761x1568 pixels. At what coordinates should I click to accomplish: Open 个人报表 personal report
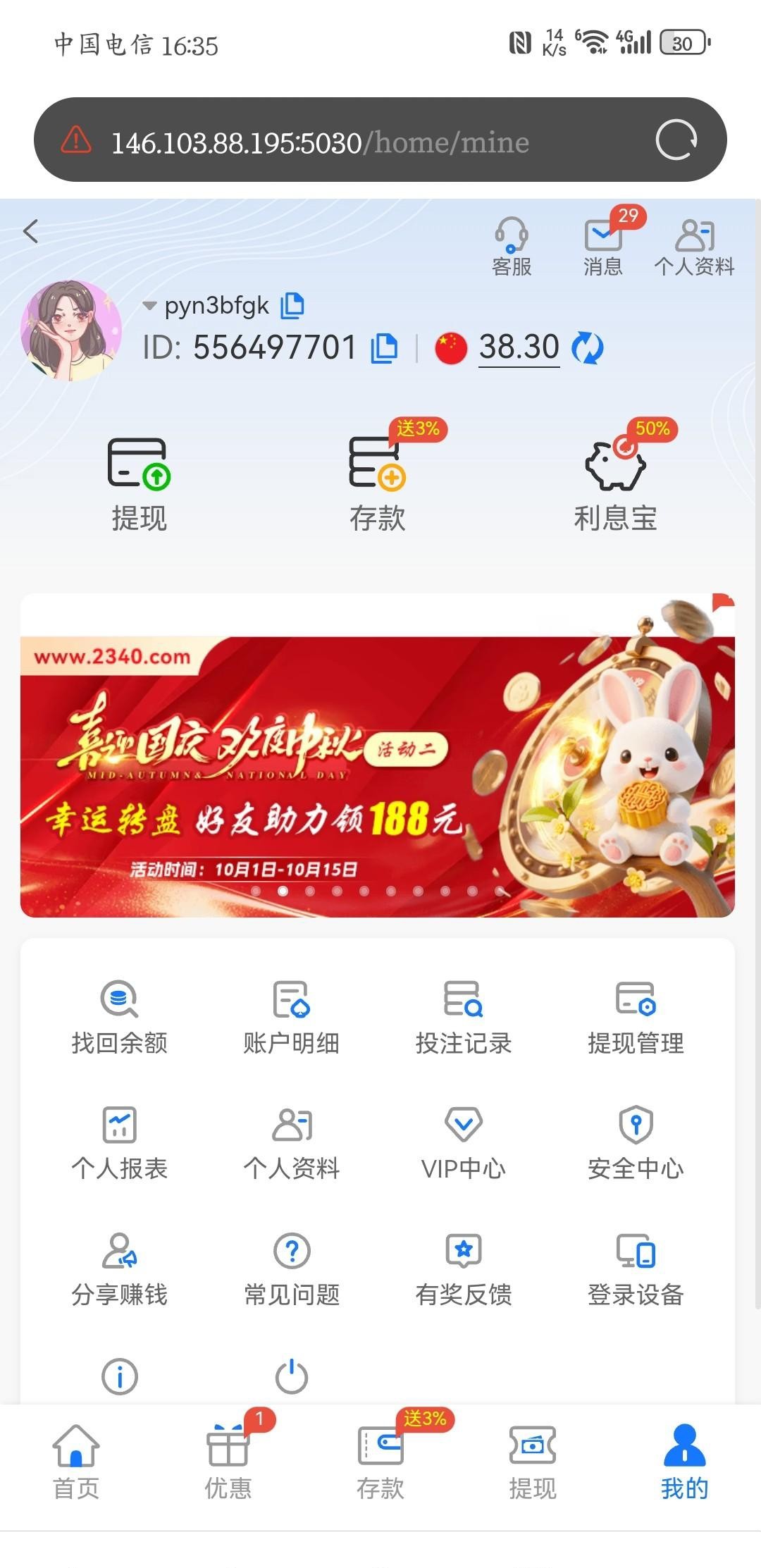pos(120,1142)
